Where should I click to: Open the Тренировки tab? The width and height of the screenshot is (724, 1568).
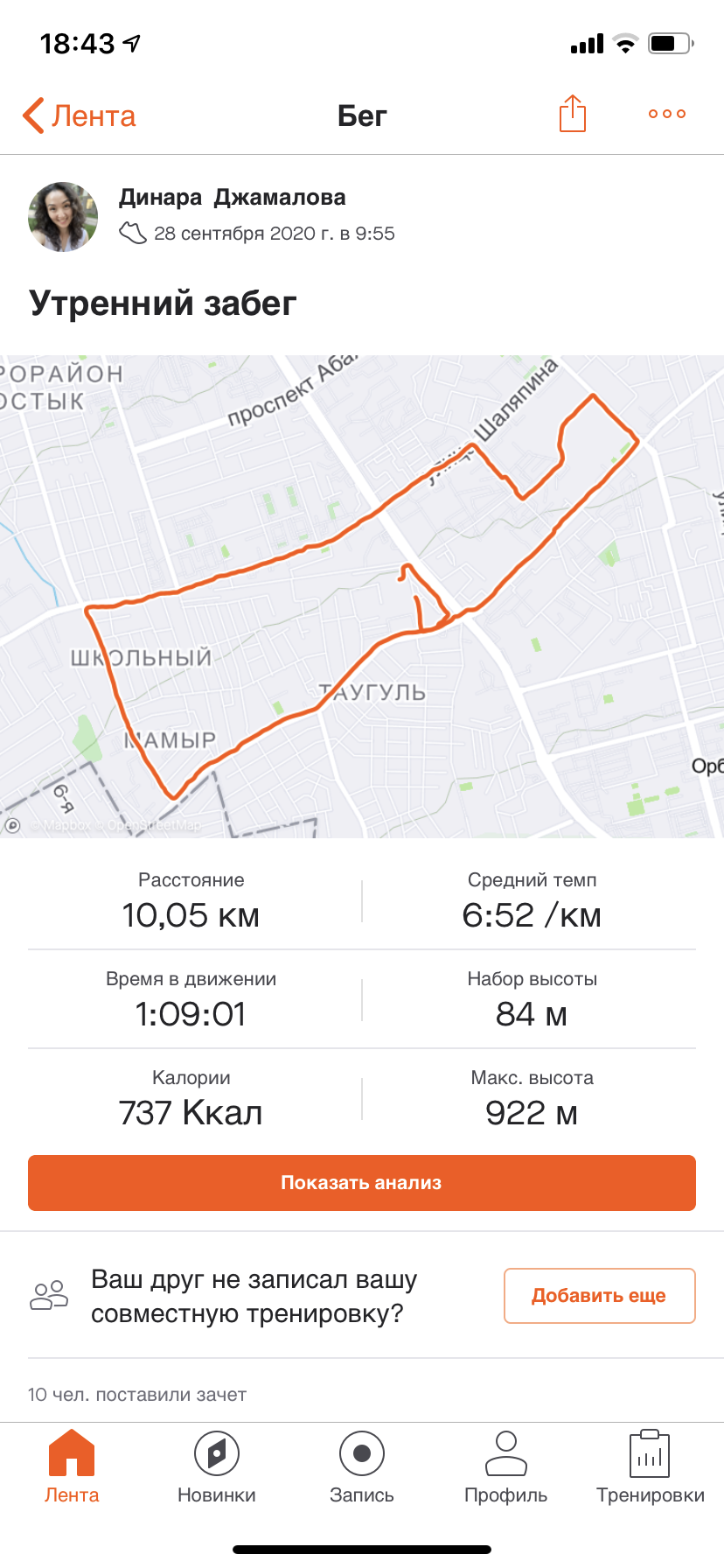click(650, 1466)
